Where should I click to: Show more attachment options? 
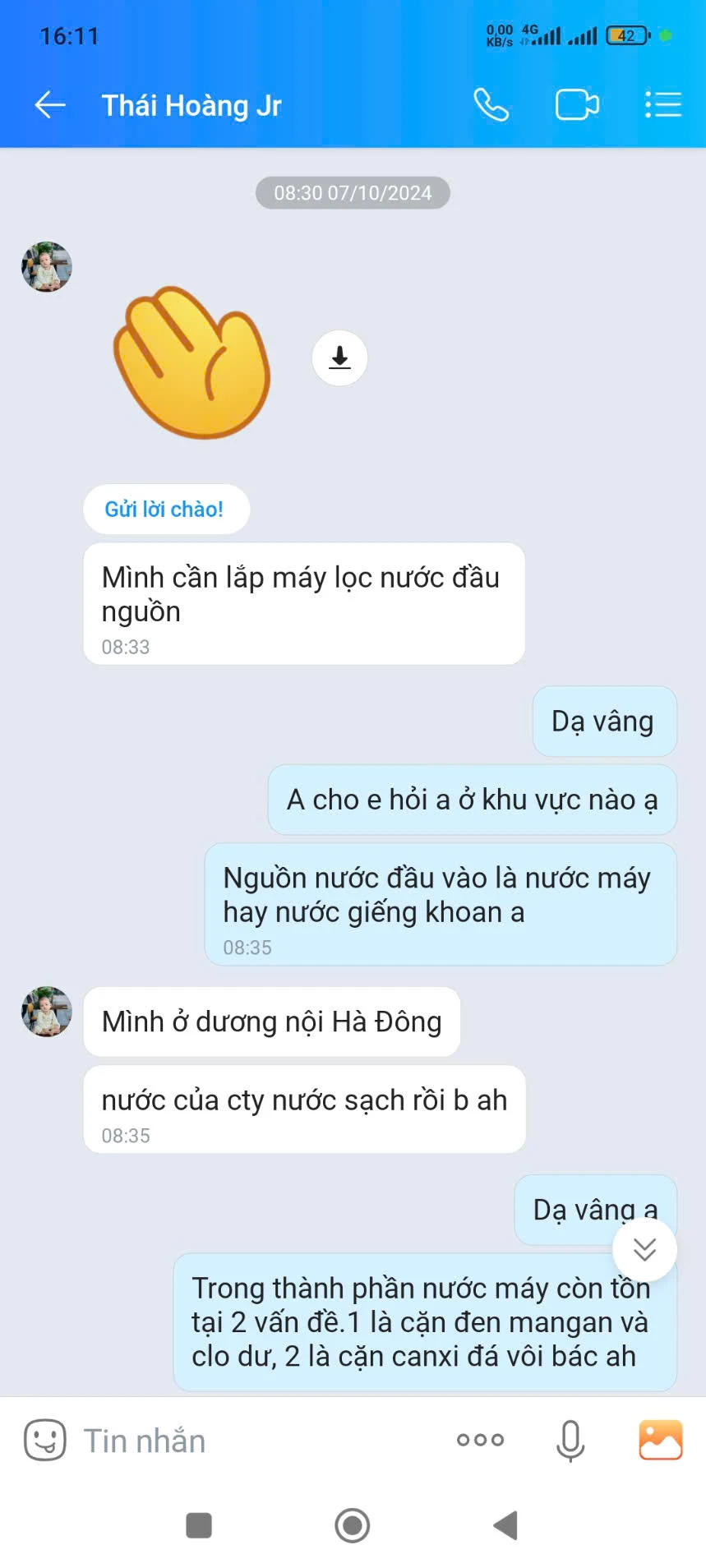coord(481,1440)
